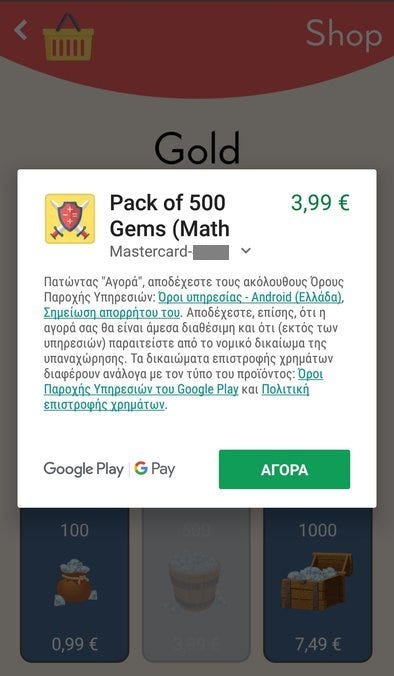Open the Σημείωση απορρήτου του link

(111, 313)
